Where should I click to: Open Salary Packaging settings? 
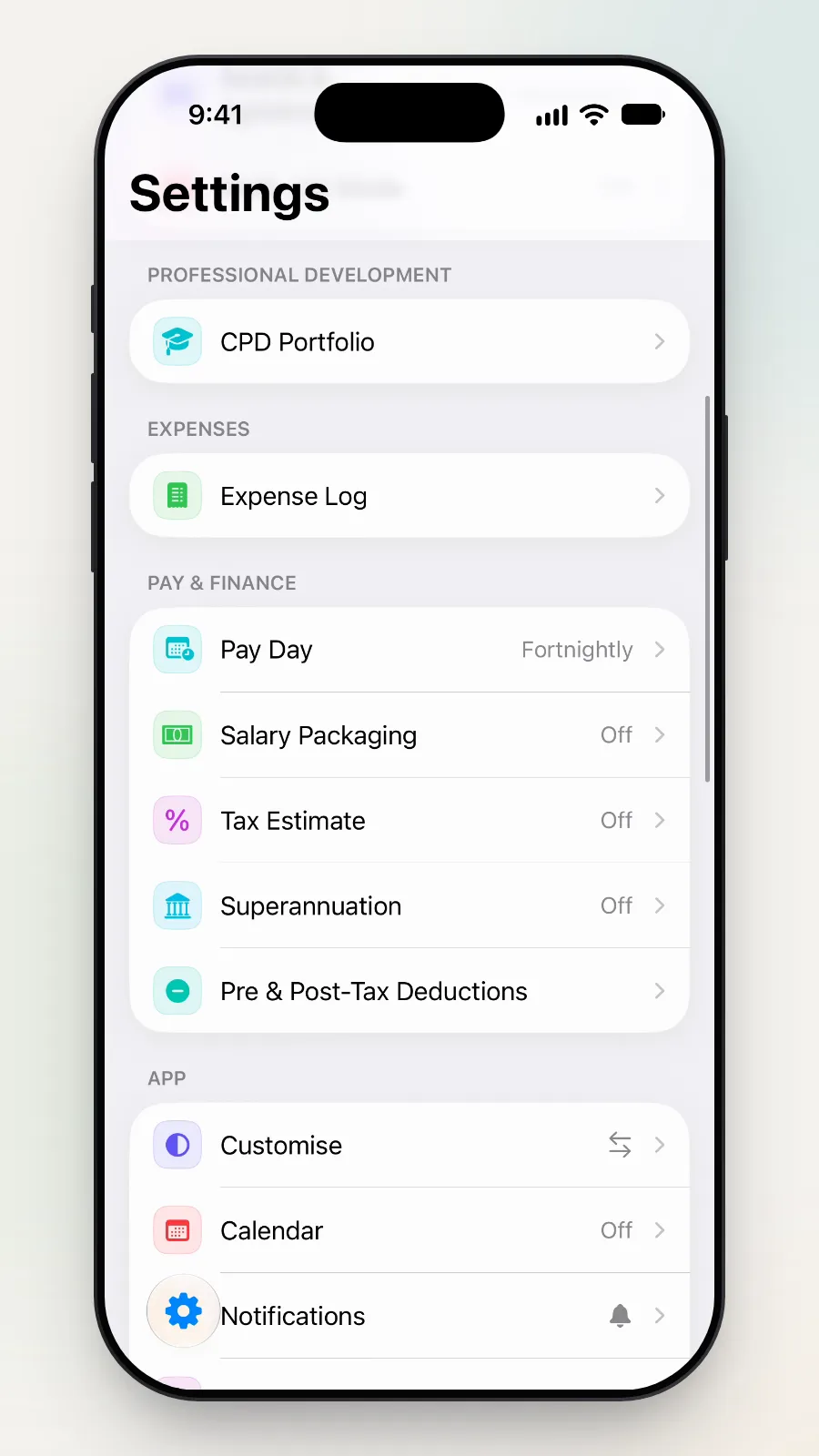coord(409,735)
